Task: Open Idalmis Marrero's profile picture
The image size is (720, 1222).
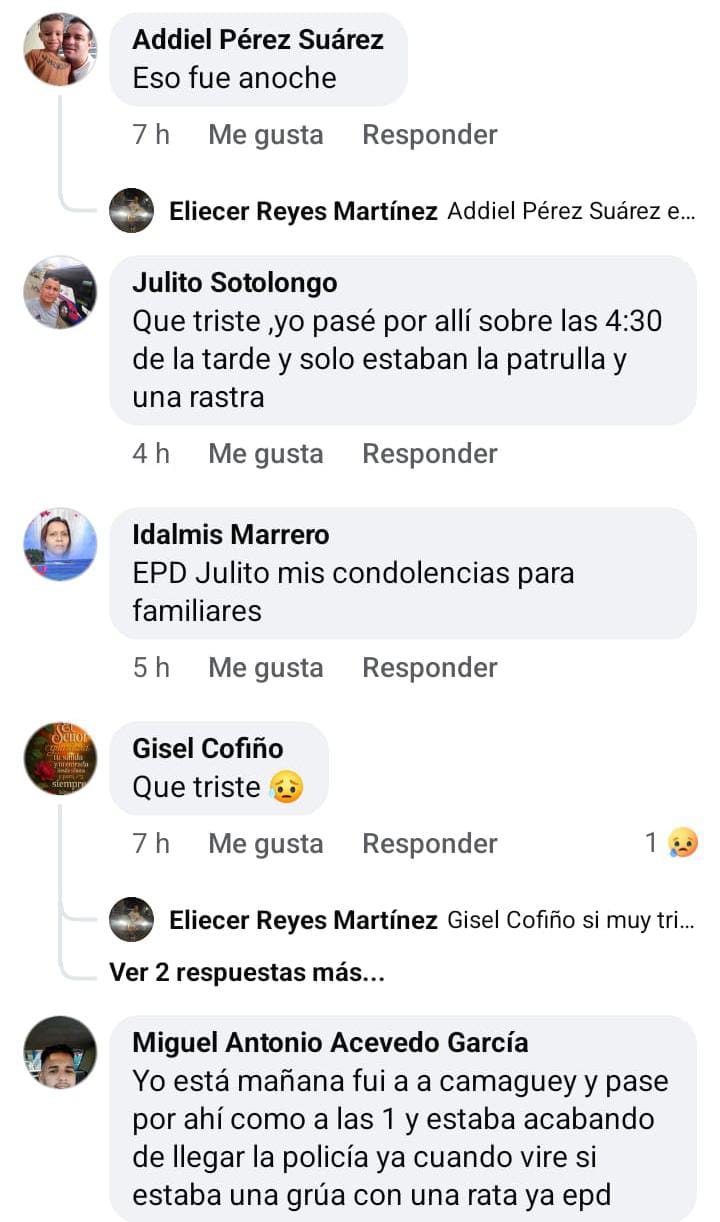Action: click(60, 544)
